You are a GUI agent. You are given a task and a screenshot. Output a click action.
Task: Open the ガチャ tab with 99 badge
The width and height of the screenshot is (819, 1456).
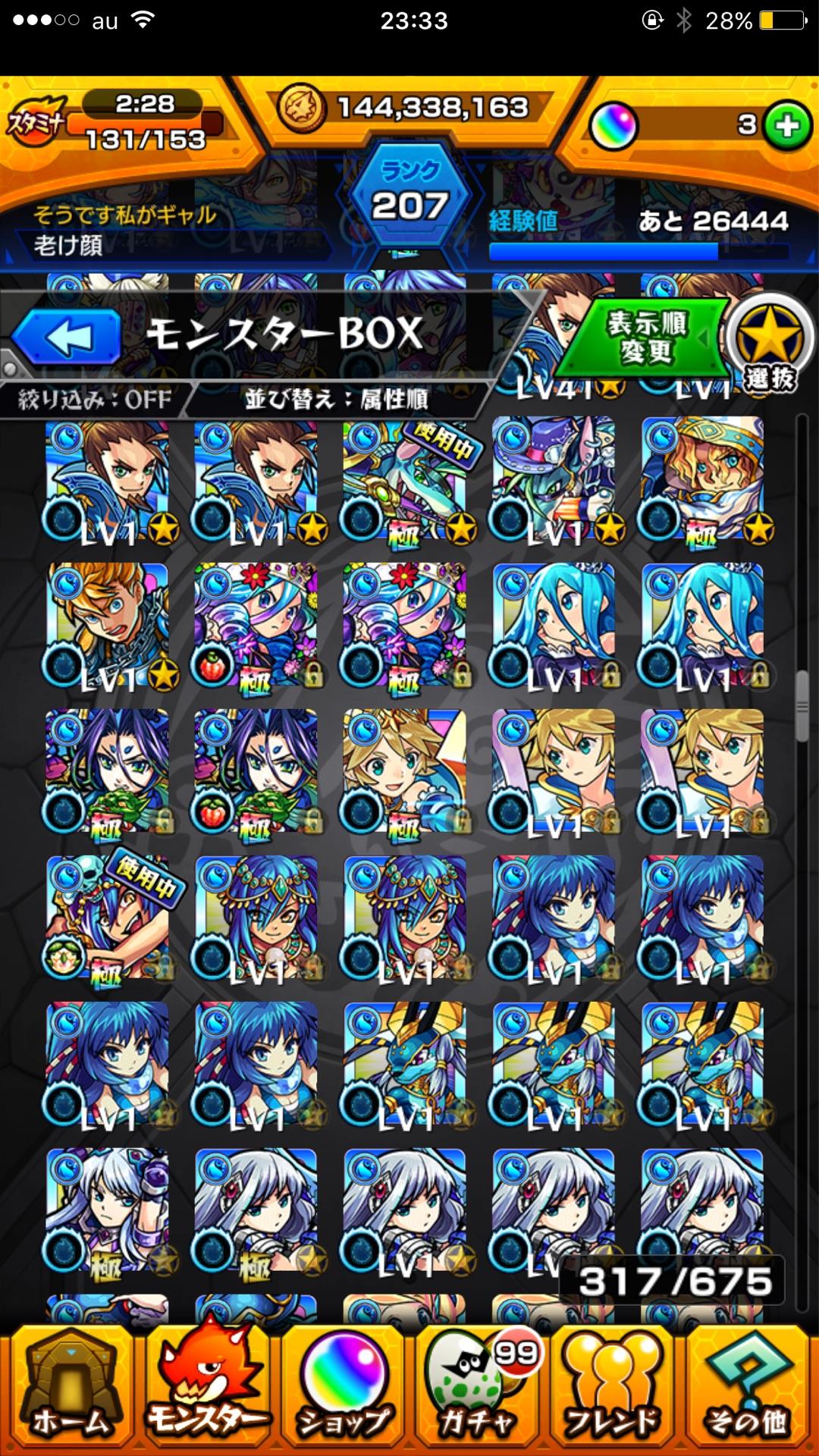coord(479,1389)
